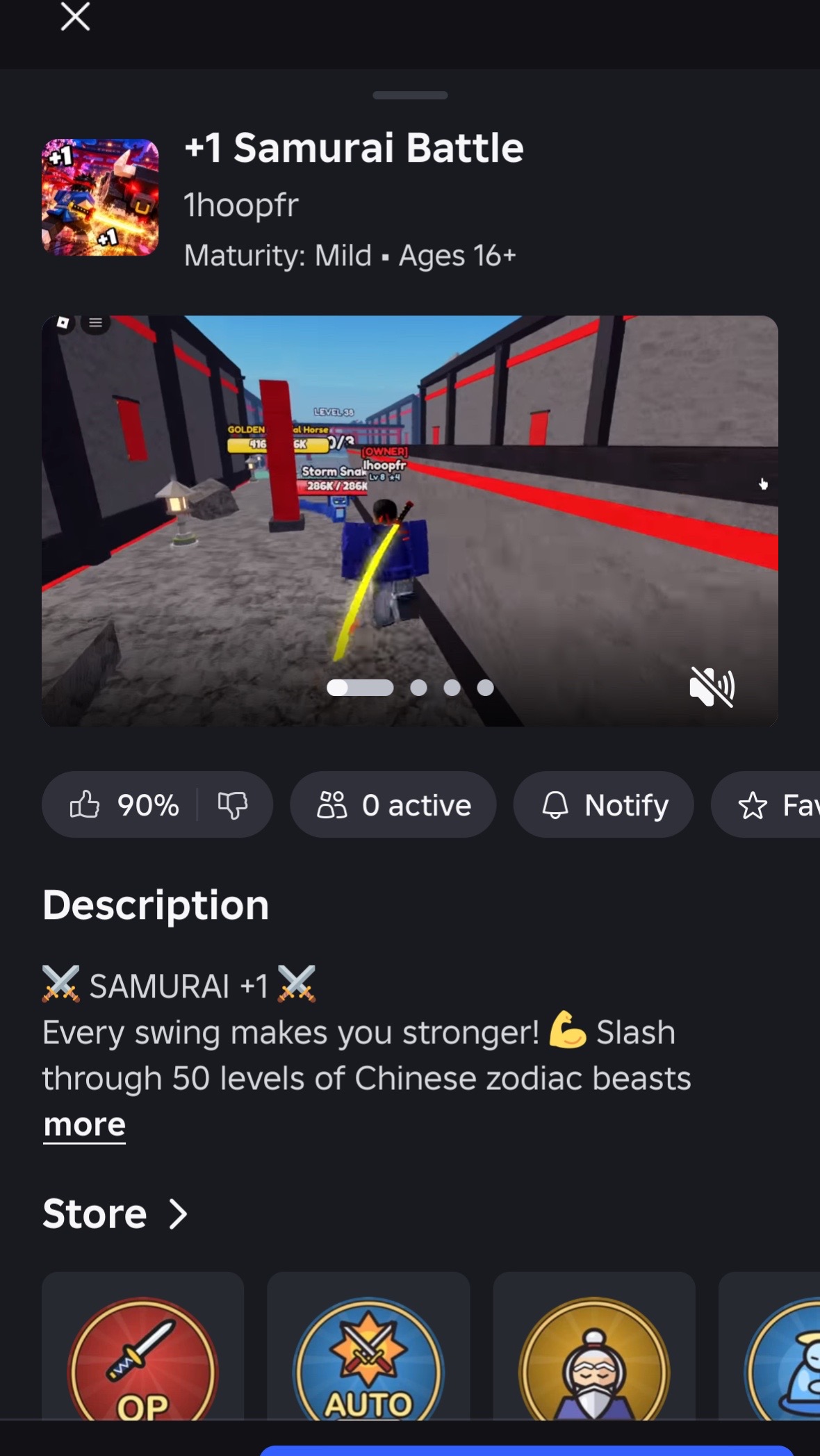This screenshot has height=1456, width=820.
Task: Open the old sensei store item
Action: 594,1346
